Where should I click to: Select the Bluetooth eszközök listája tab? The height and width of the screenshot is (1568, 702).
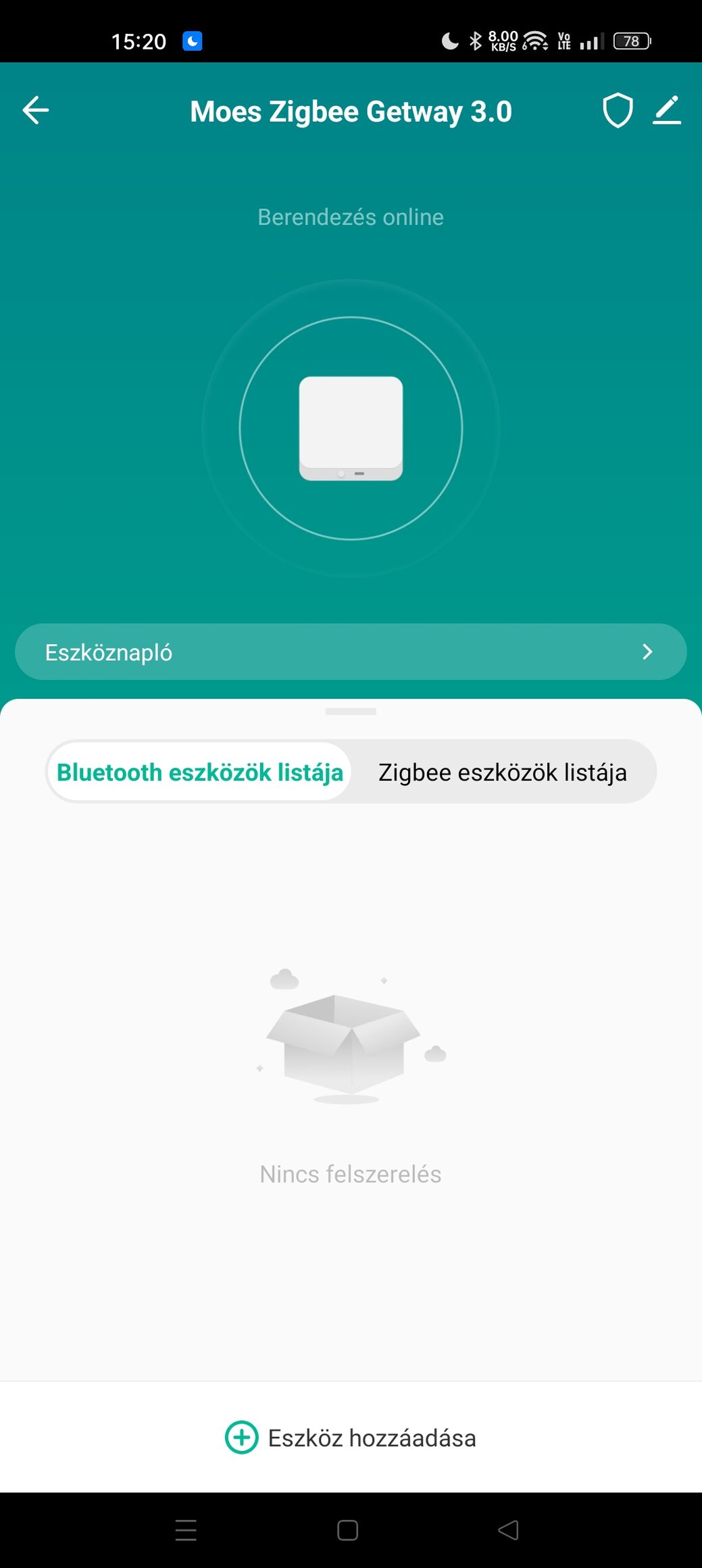(200, 773)
